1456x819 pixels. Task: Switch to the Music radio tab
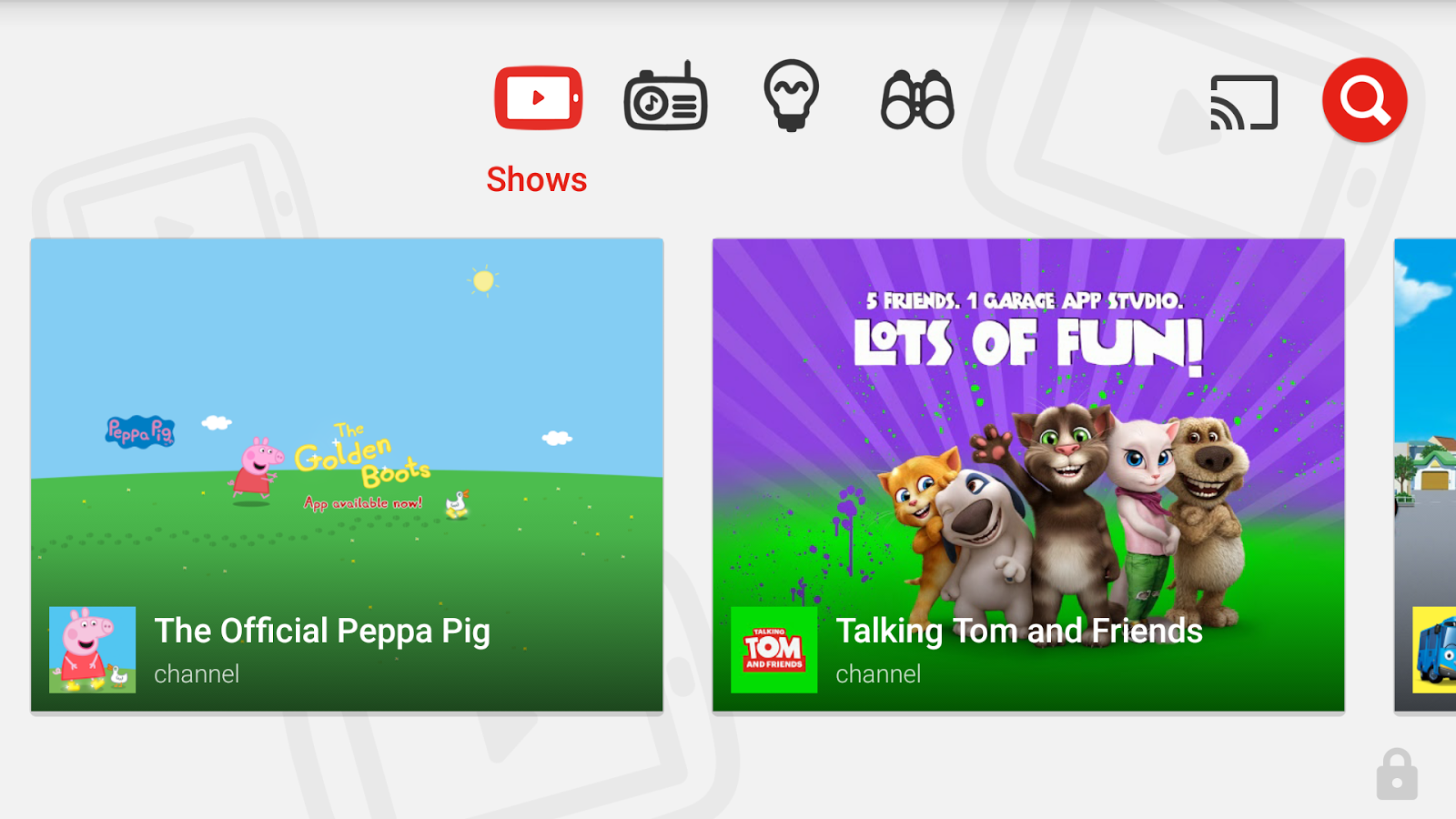(x=665, y=98)
